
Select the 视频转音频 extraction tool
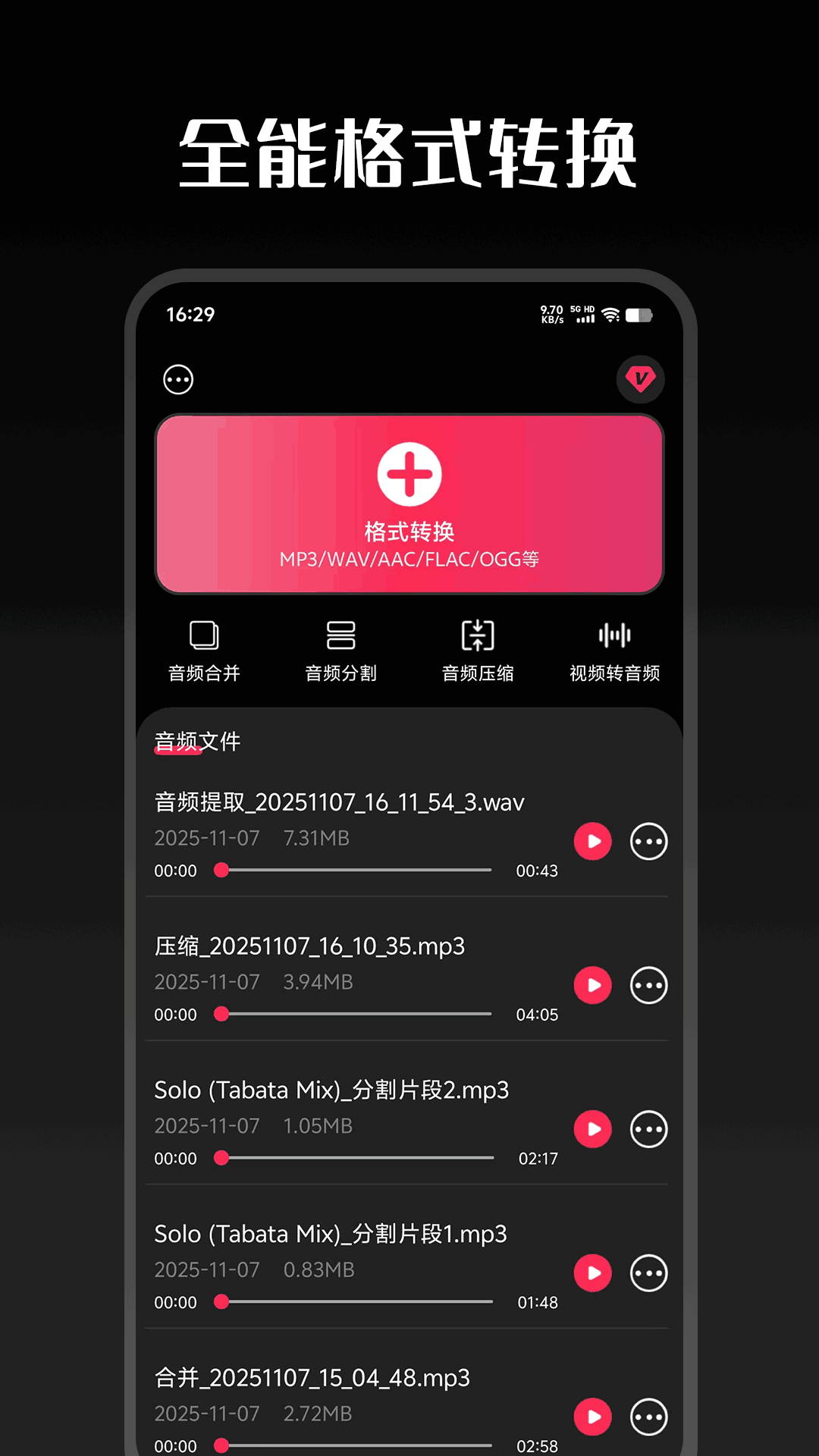[x=614, y=652]
